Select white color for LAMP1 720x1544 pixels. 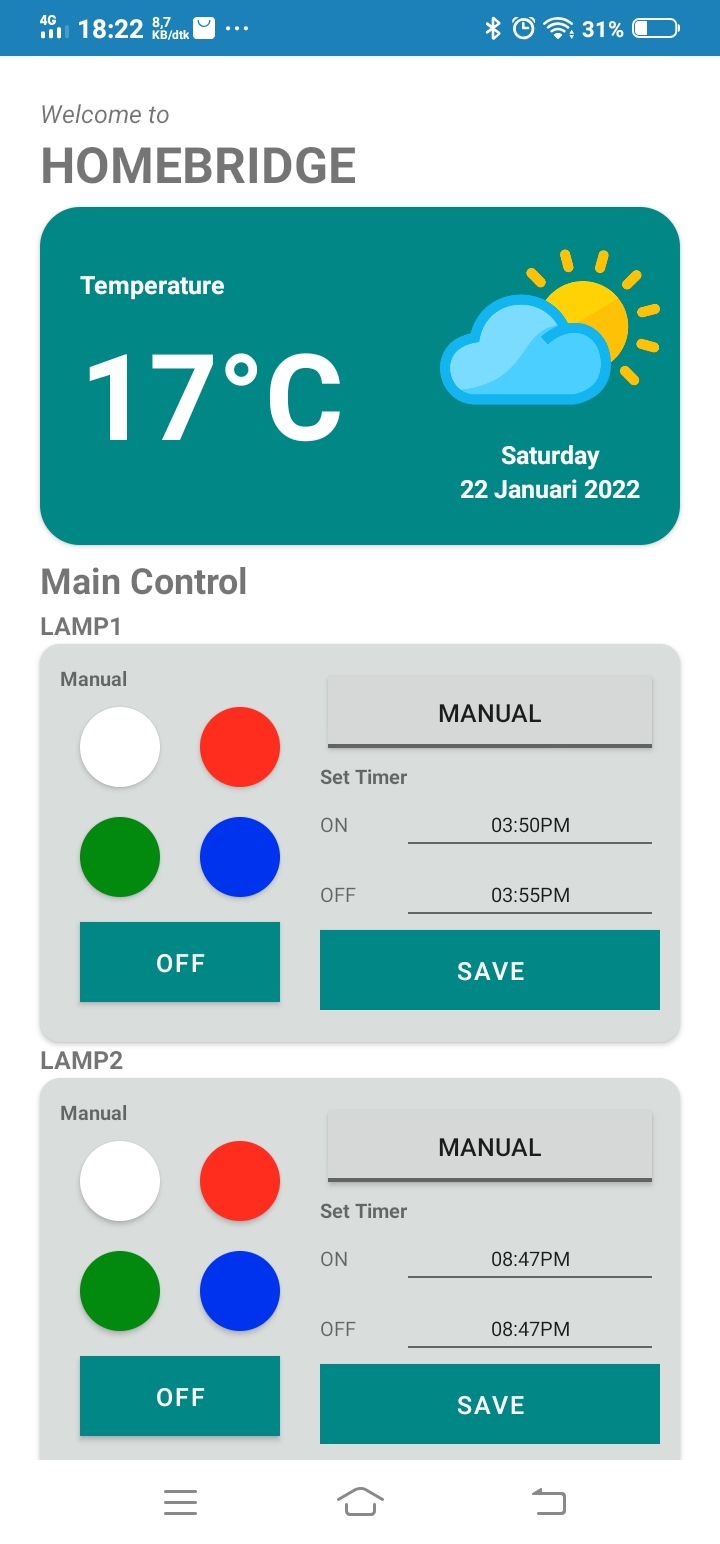click(120, 747)
